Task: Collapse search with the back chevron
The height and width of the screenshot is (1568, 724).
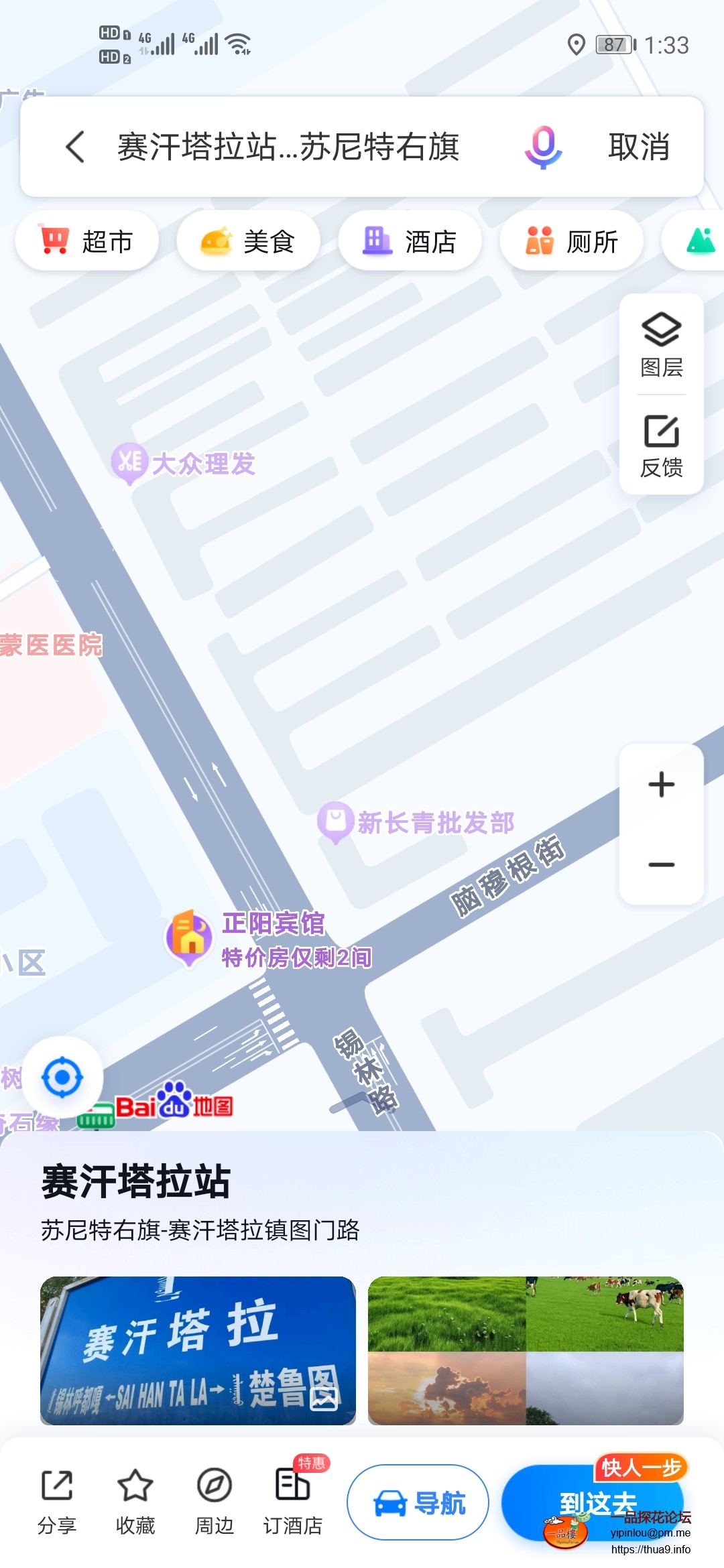Action: click(x=75, y=147)
